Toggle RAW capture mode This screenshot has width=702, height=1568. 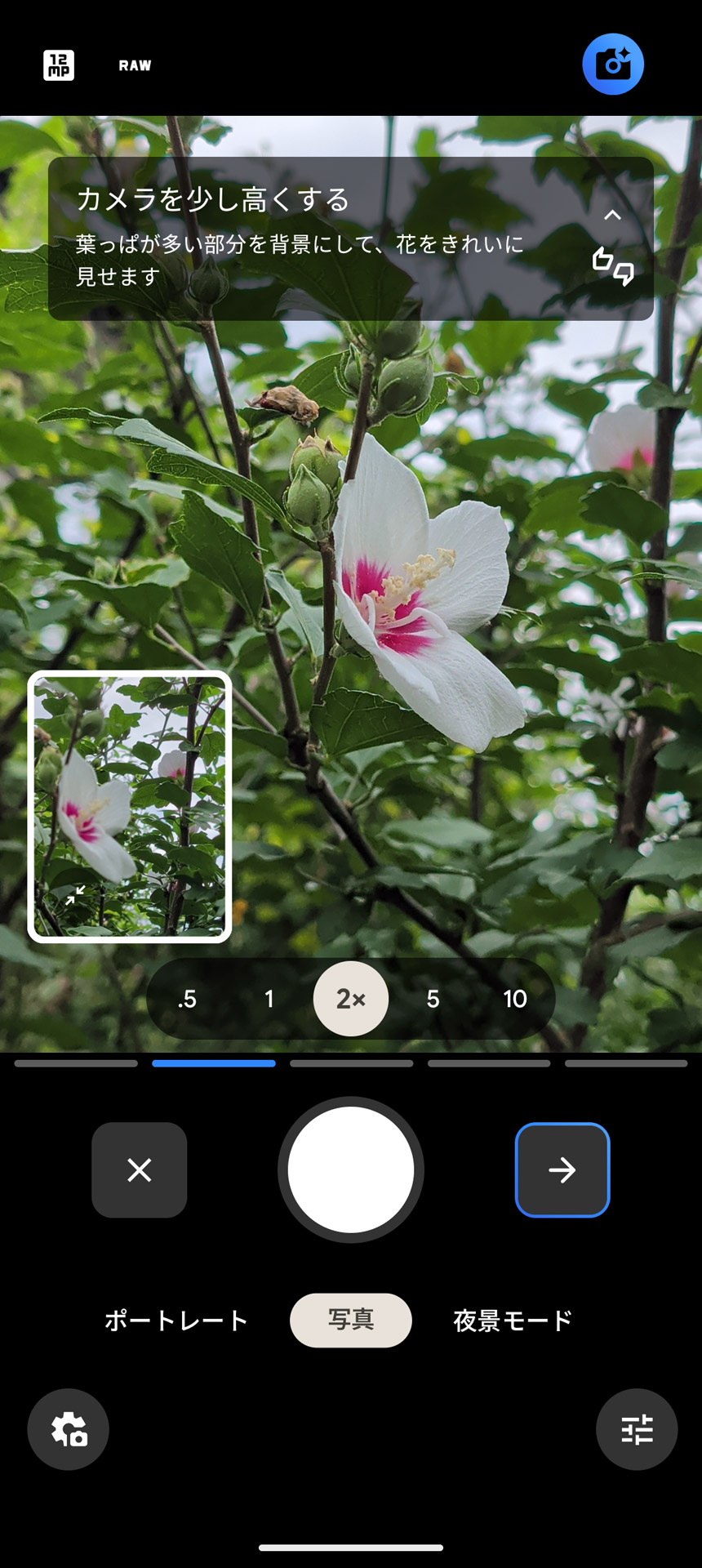[x=133, y=65]
